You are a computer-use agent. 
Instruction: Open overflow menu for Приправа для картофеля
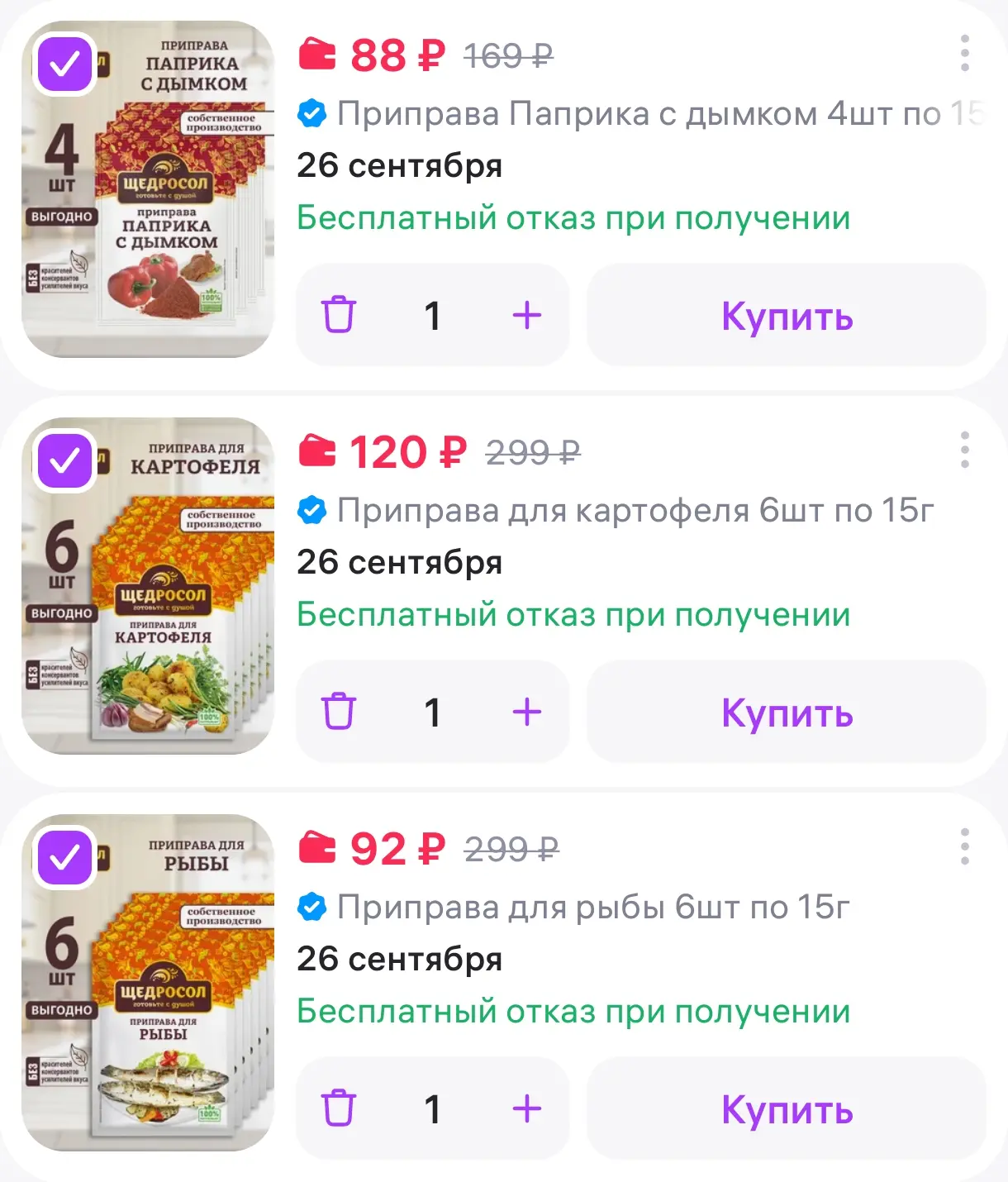pos(964,450)
